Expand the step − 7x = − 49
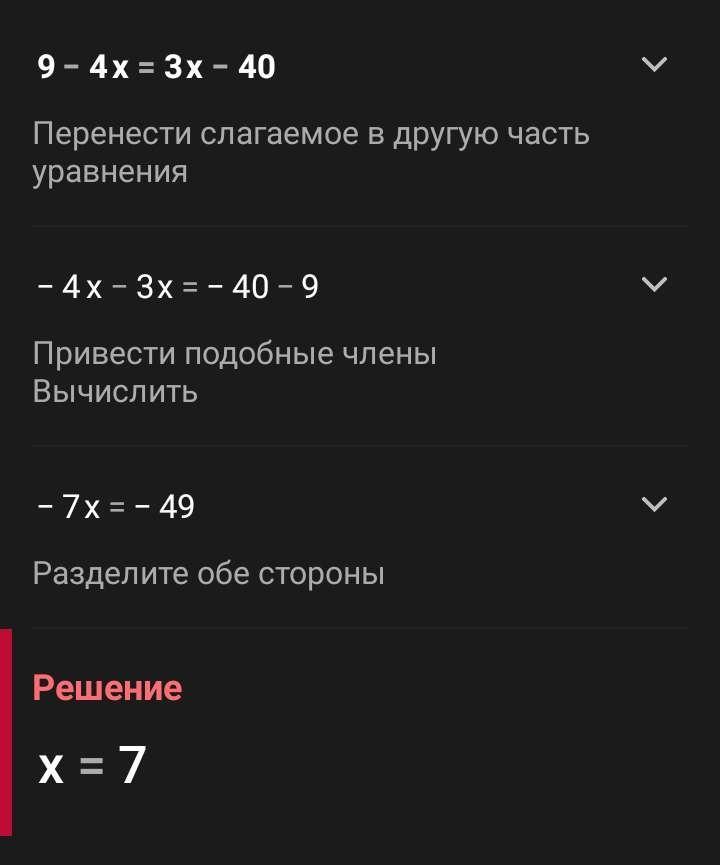This screenshot has height=865, width=720. tap(653, 504)
